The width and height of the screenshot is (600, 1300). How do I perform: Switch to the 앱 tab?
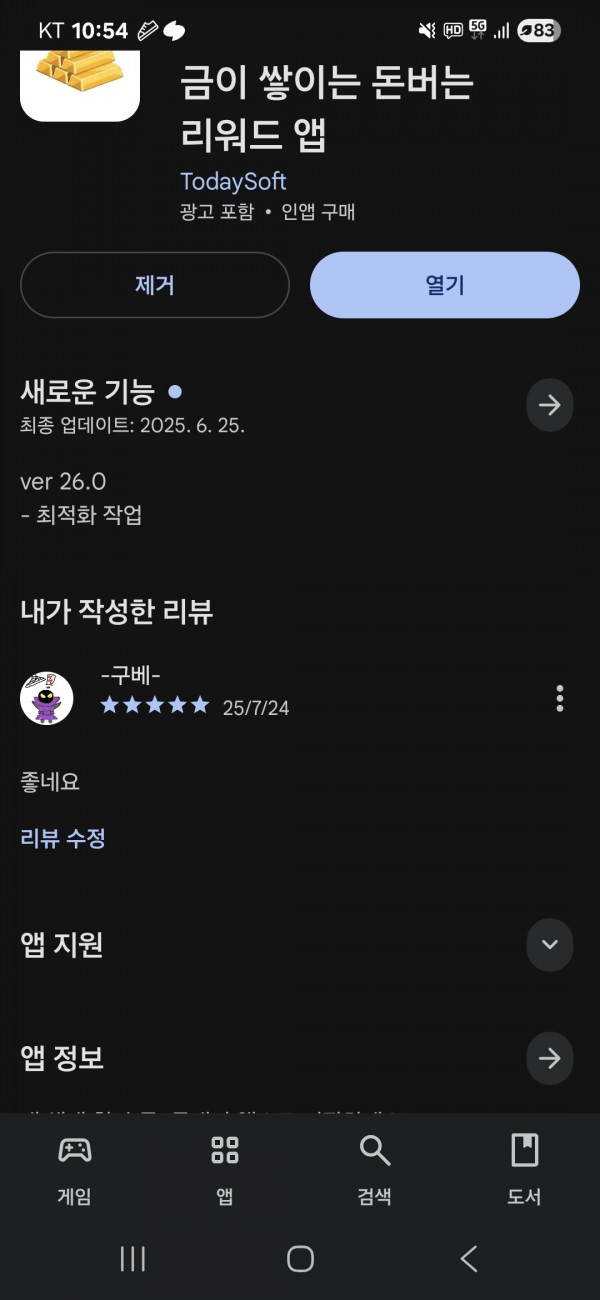pyautogui.click(x=225, y=1168)
